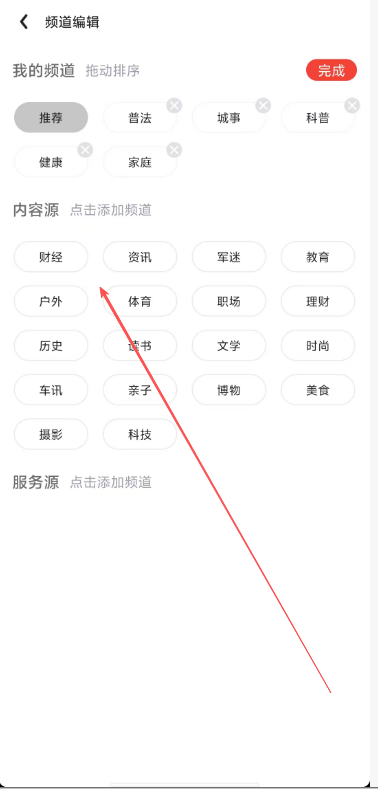Add the 科技 channel
The width and height of the screenshot is (378, 789).
[140, 434]
